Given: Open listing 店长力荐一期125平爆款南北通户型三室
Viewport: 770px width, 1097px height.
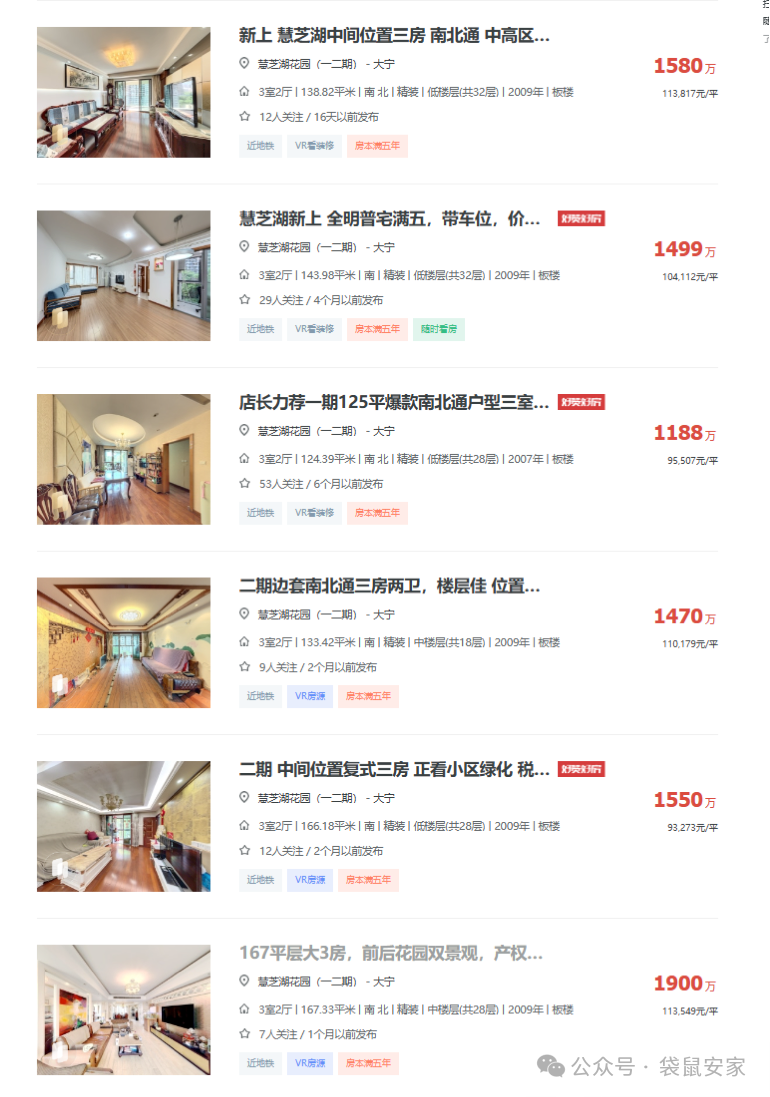Looking at the screenshot, I should point(394,403).
